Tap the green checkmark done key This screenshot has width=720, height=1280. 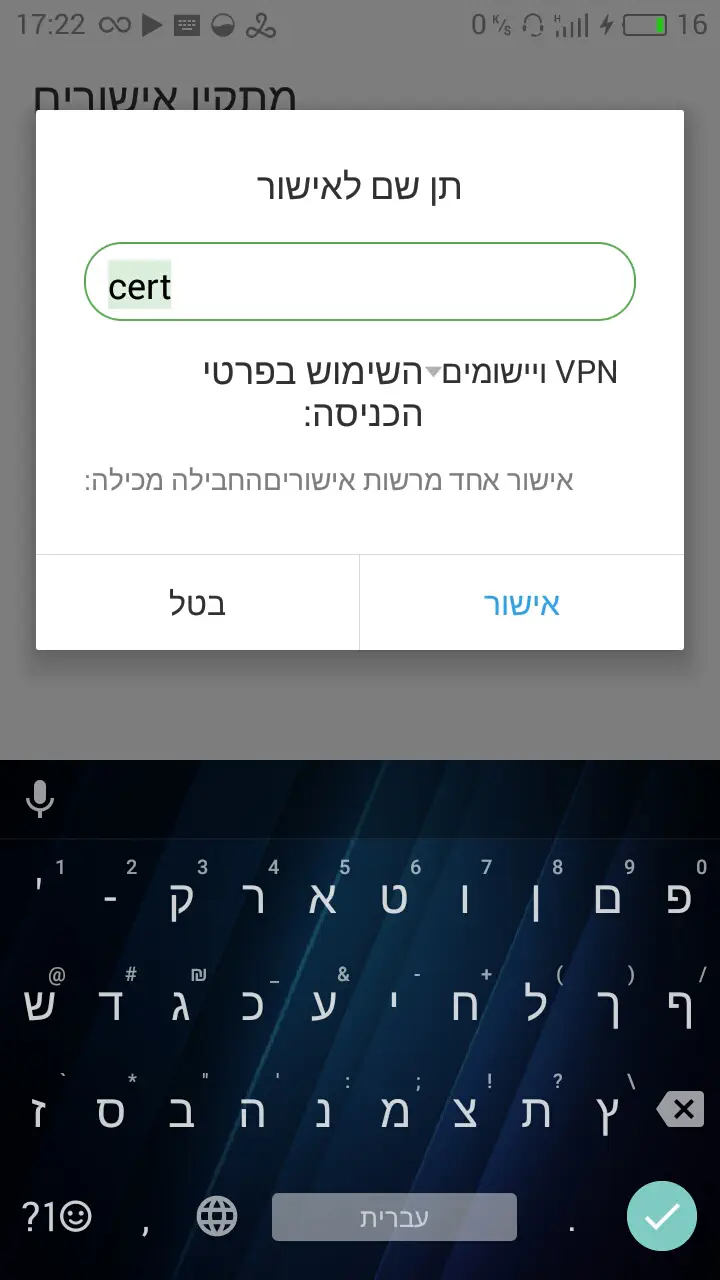point(661,1216)
